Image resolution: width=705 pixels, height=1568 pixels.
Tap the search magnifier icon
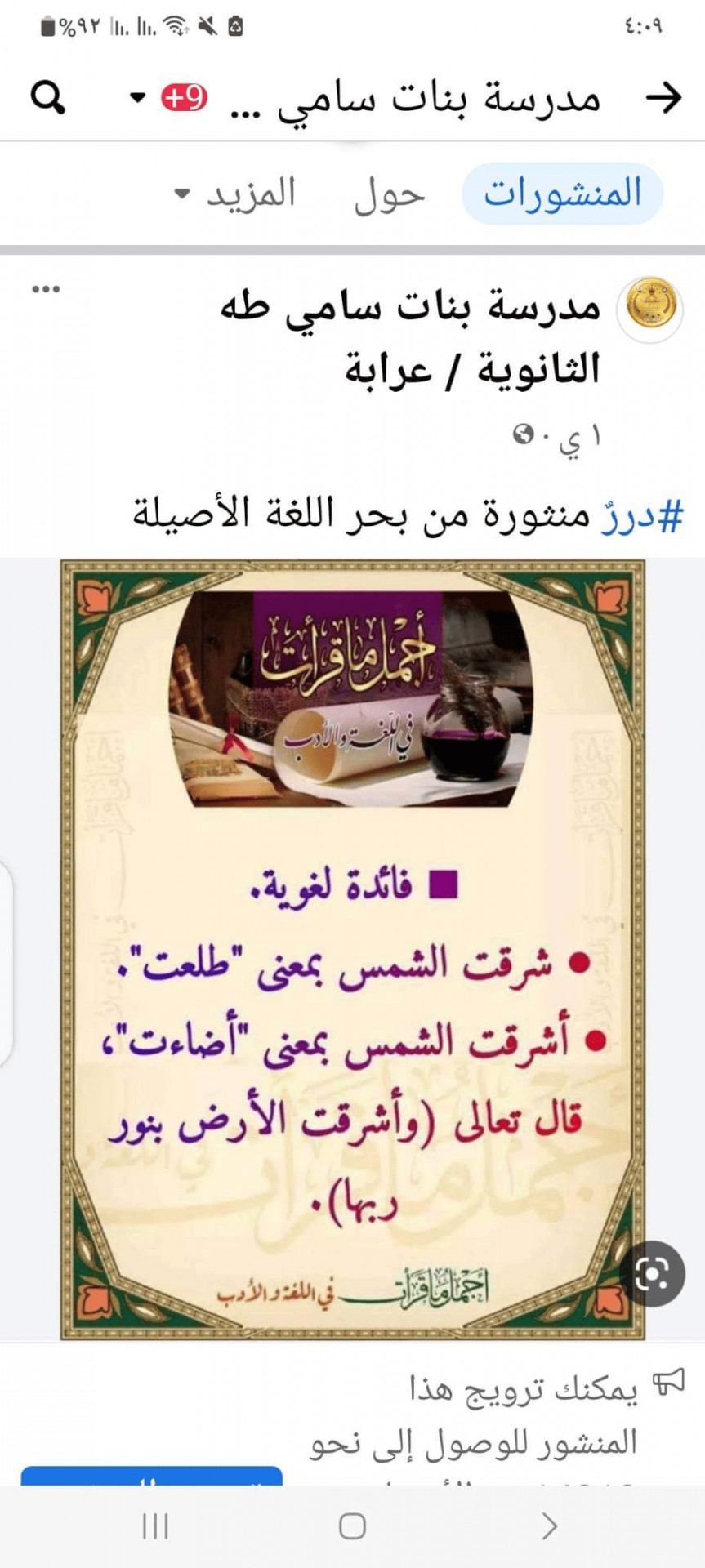coord(47,98)
